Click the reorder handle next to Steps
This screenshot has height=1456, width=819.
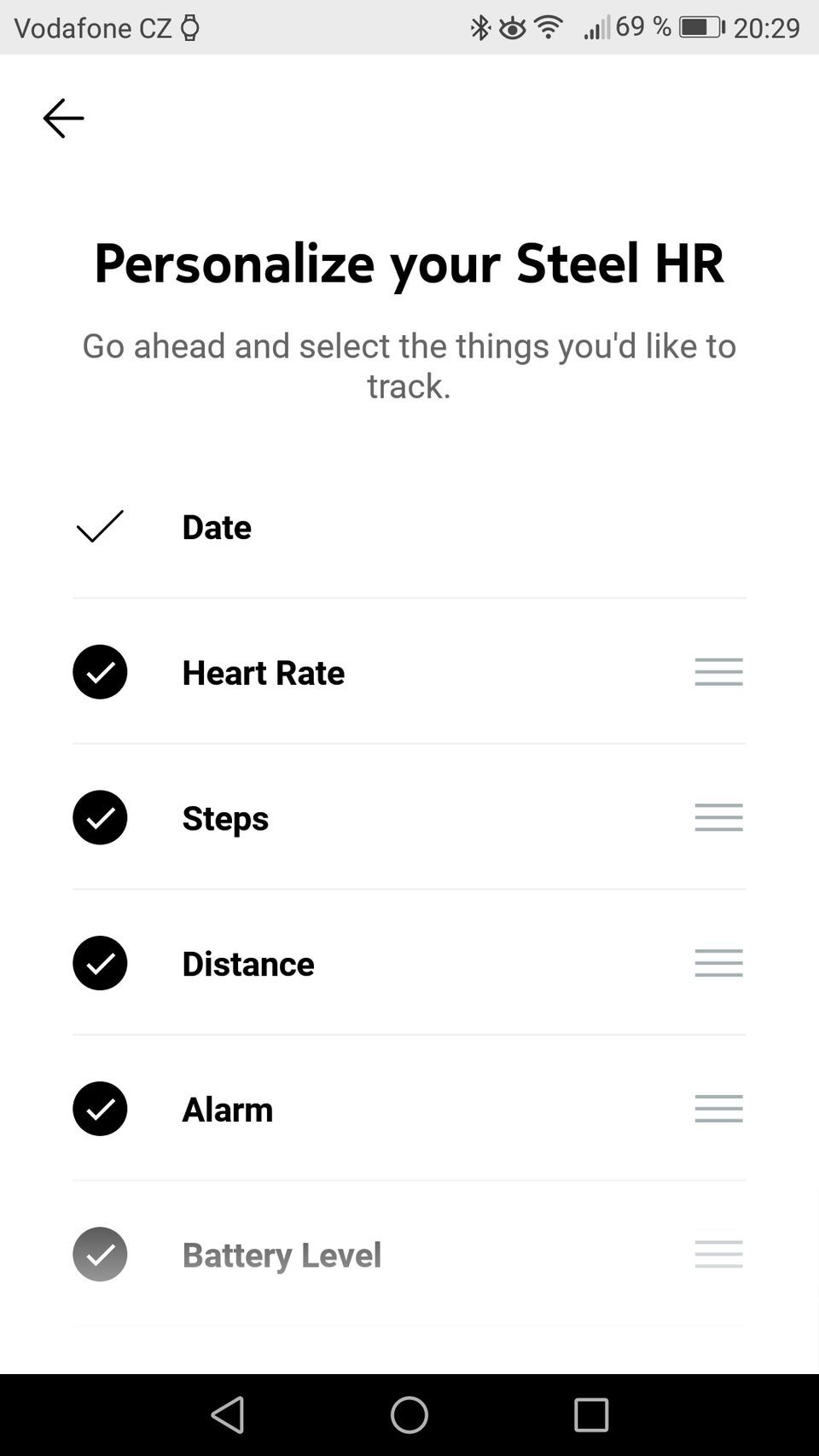[718, 817]
